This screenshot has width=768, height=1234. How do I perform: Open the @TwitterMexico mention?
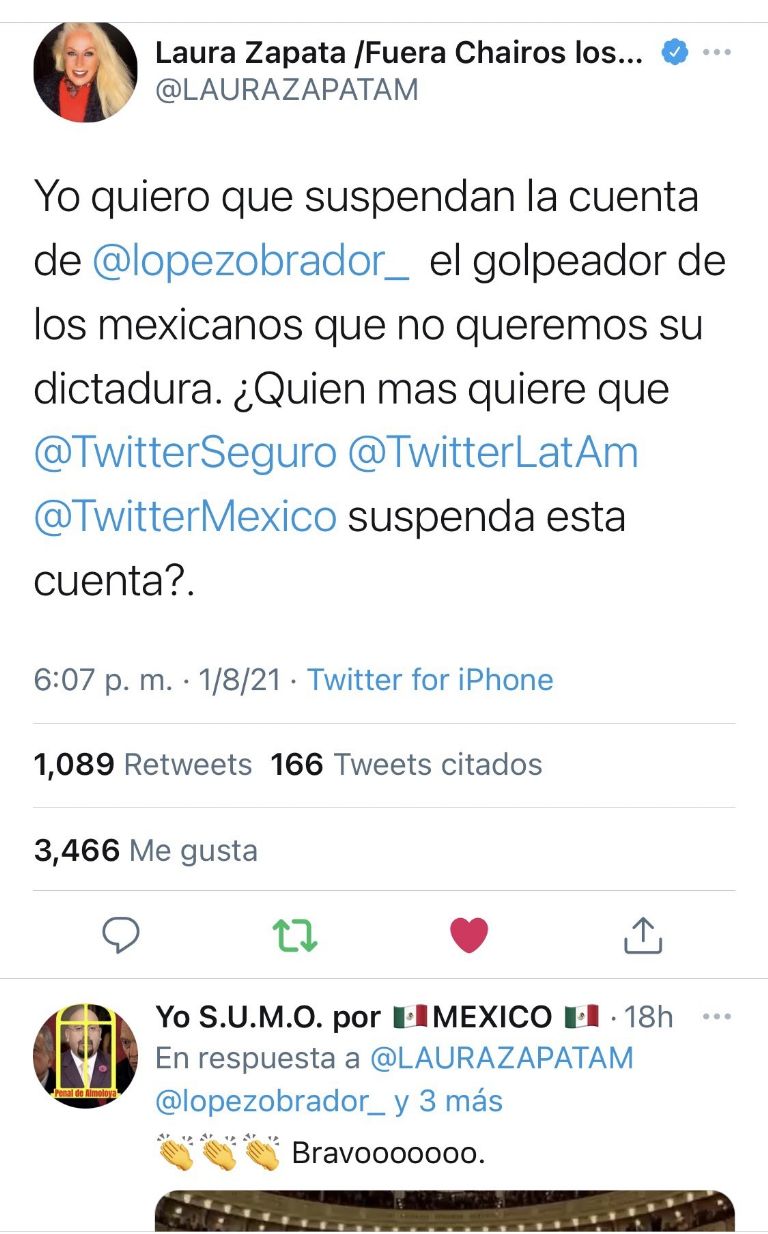click(185, 517)
